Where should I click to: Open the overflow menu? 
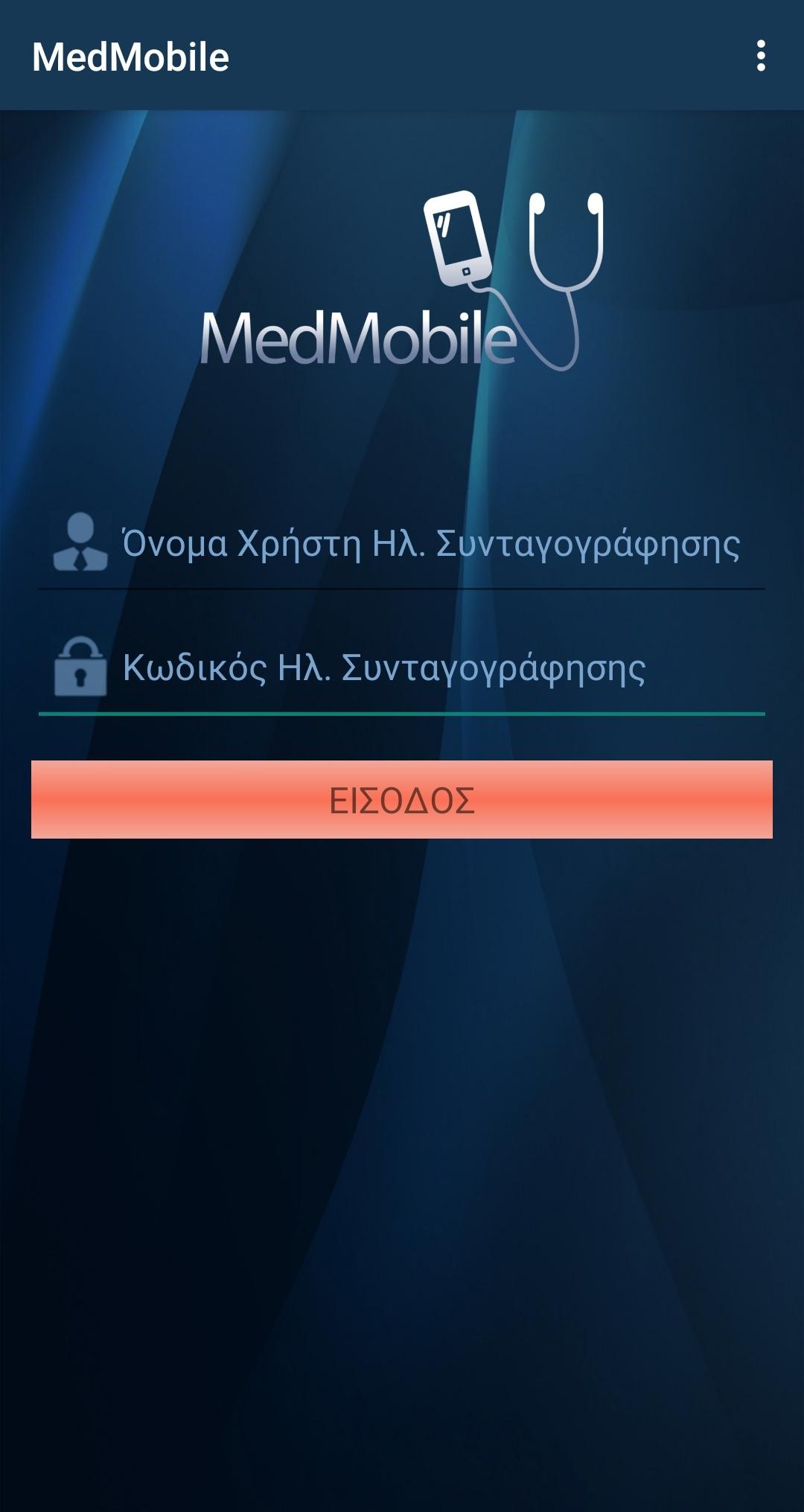click(760, 57)
